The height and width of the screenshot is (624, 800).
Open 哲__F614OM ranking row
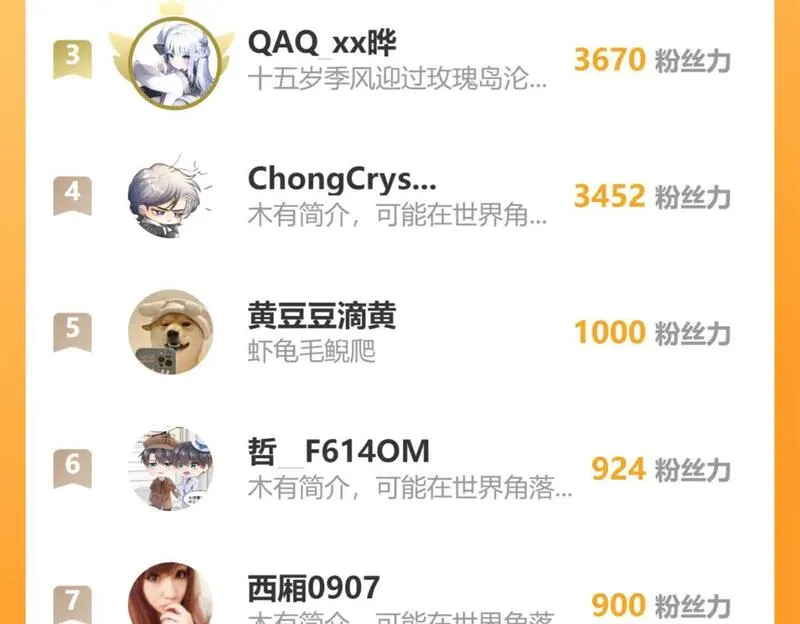(x=399, y=469)
